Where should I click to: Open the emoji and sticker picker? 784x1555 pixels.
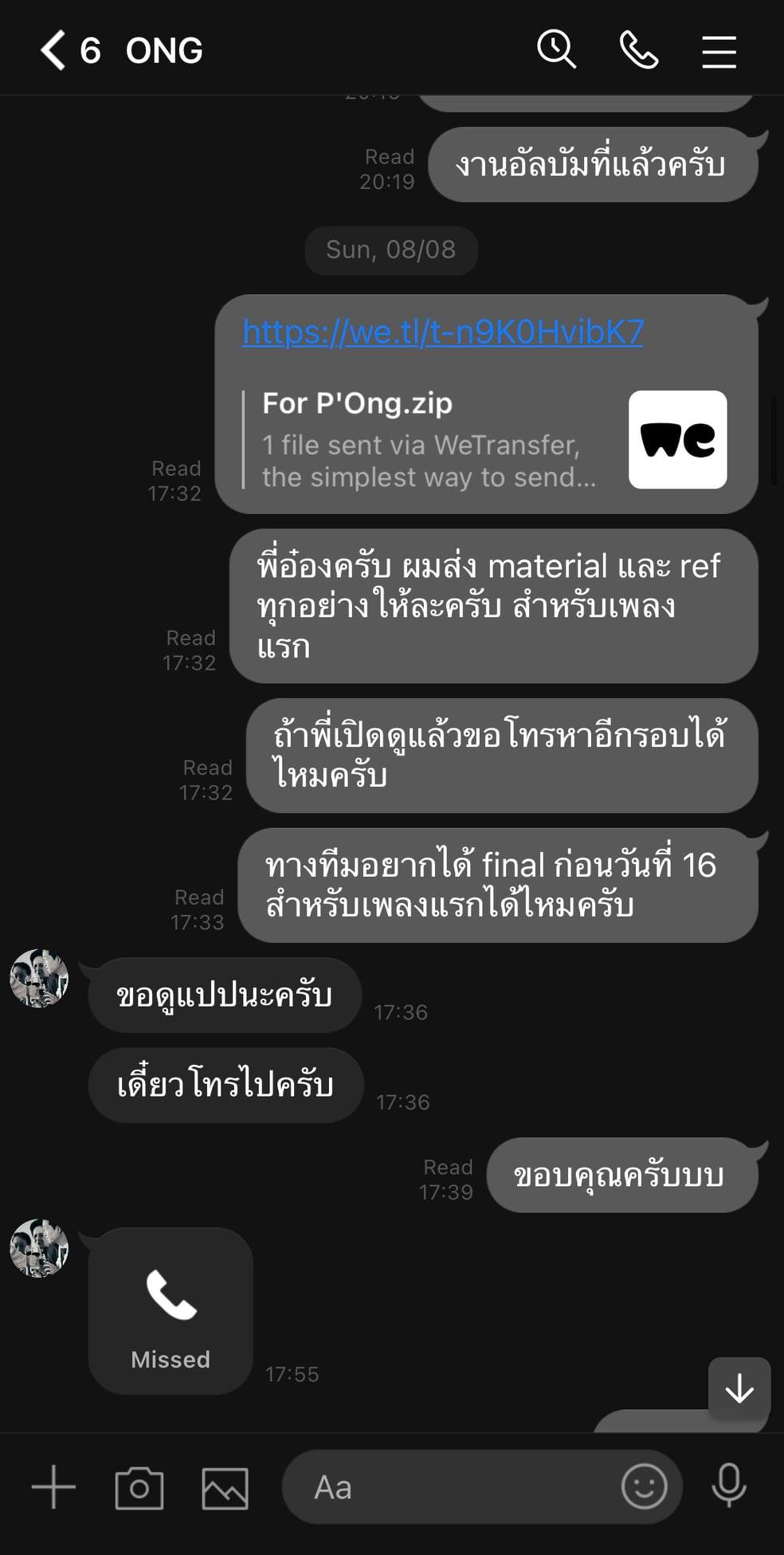[x=644, y=1486]
